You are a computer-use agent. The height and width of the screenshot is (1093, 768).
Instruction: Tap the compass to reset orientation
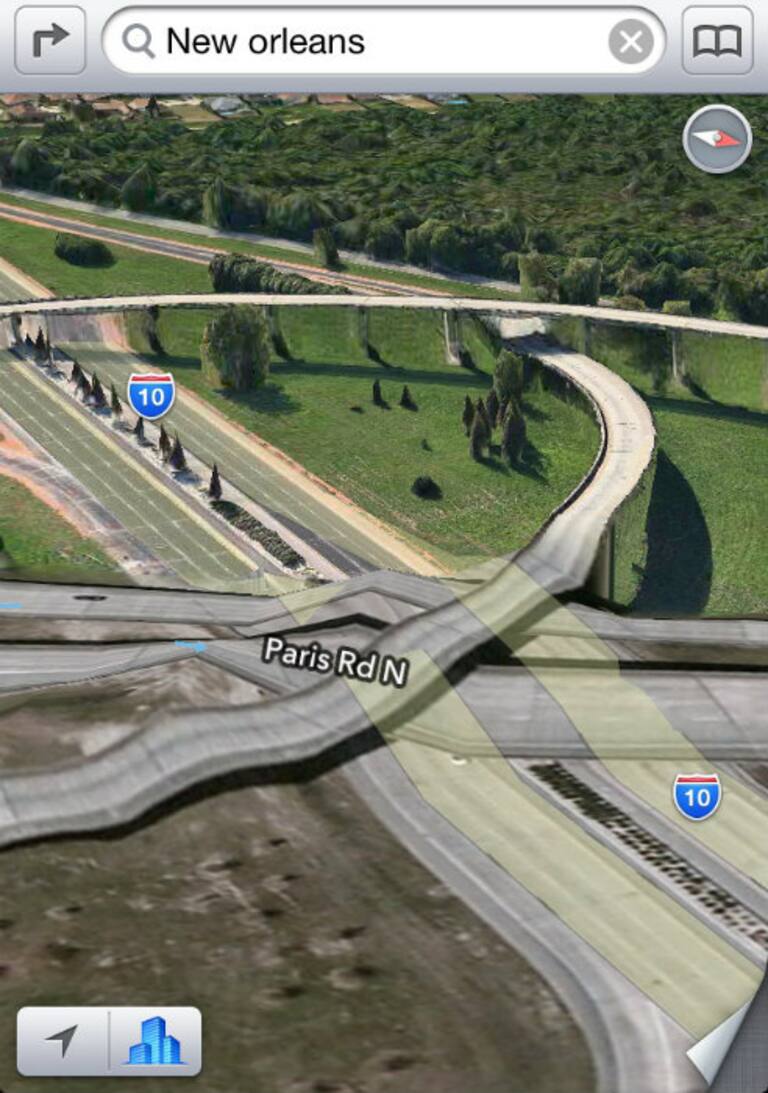tap(717, 139)
